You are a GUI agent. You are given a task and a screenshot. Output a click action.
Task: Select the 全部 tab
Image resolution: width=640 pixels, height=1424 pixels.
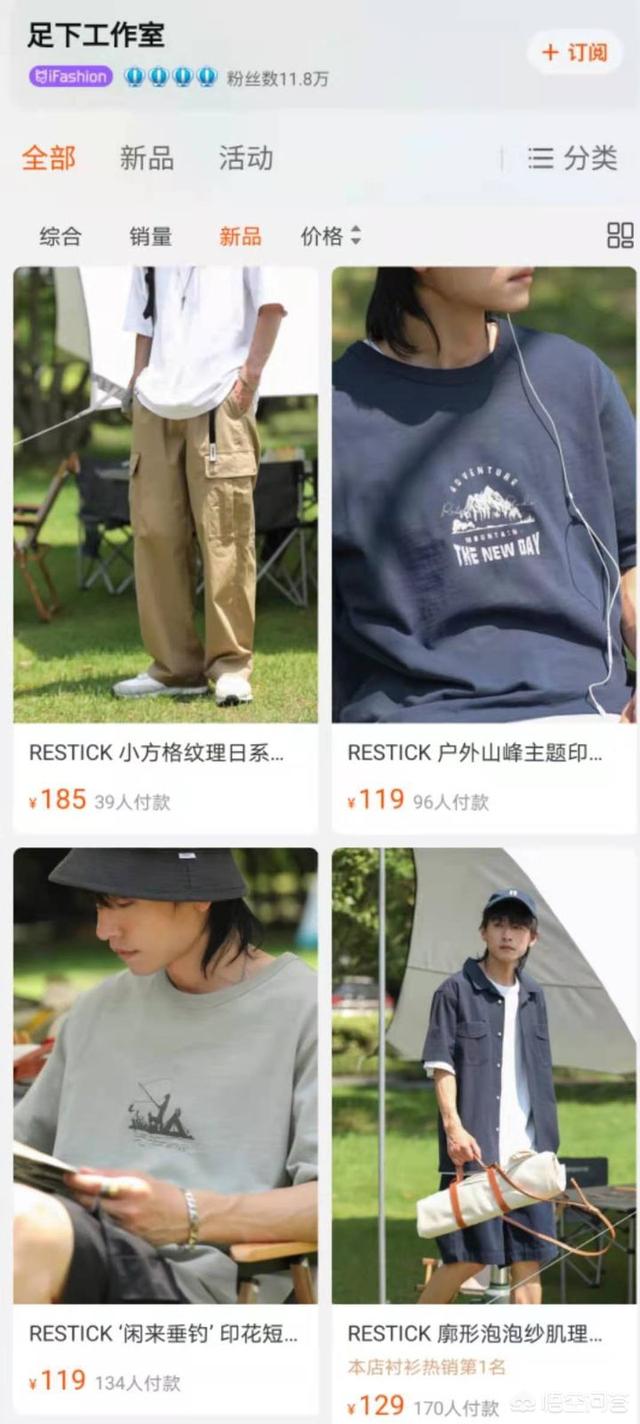(49, 158)
